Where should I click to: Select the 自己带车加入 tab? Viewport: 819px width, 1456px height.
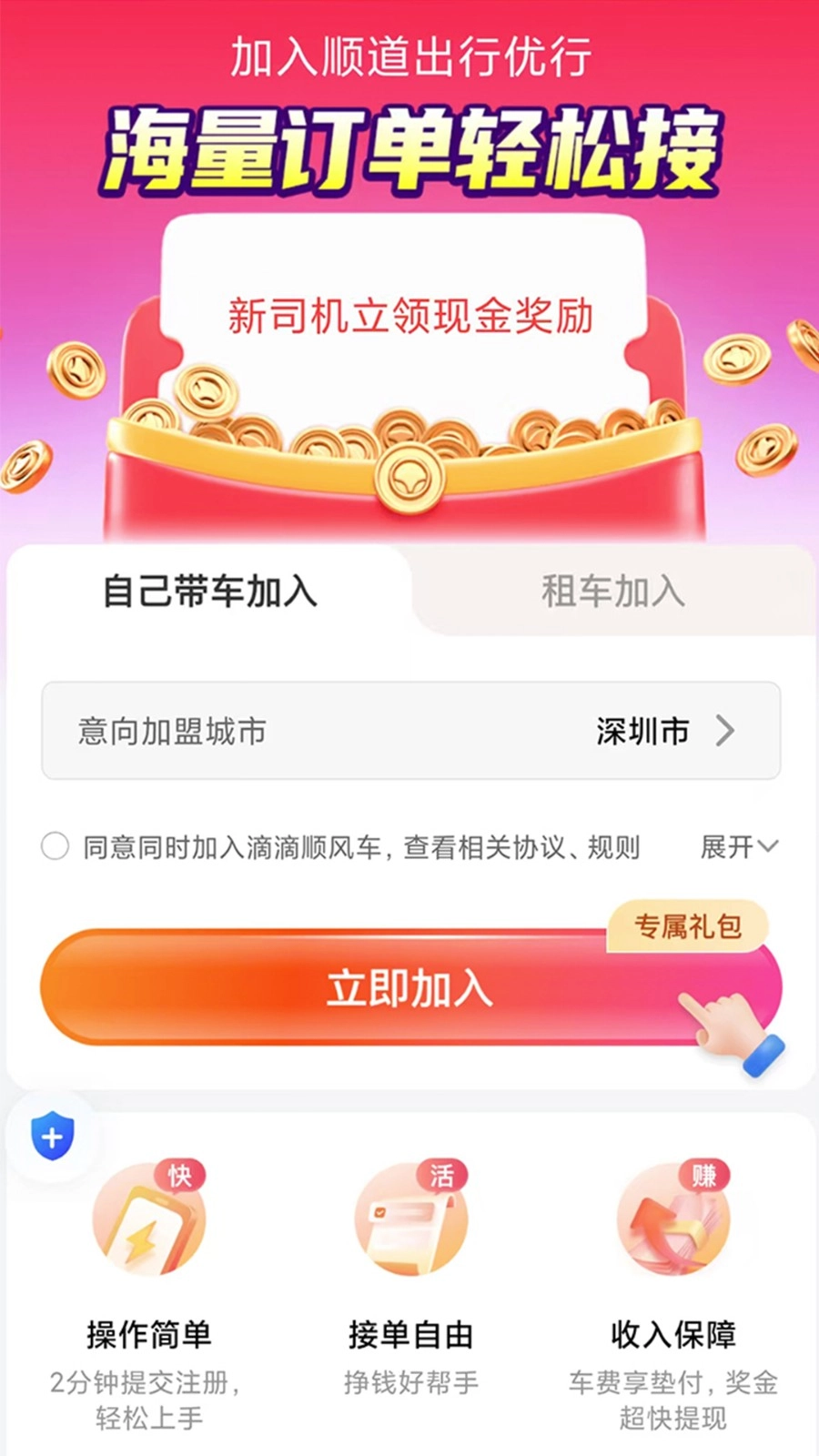(211, 592)
